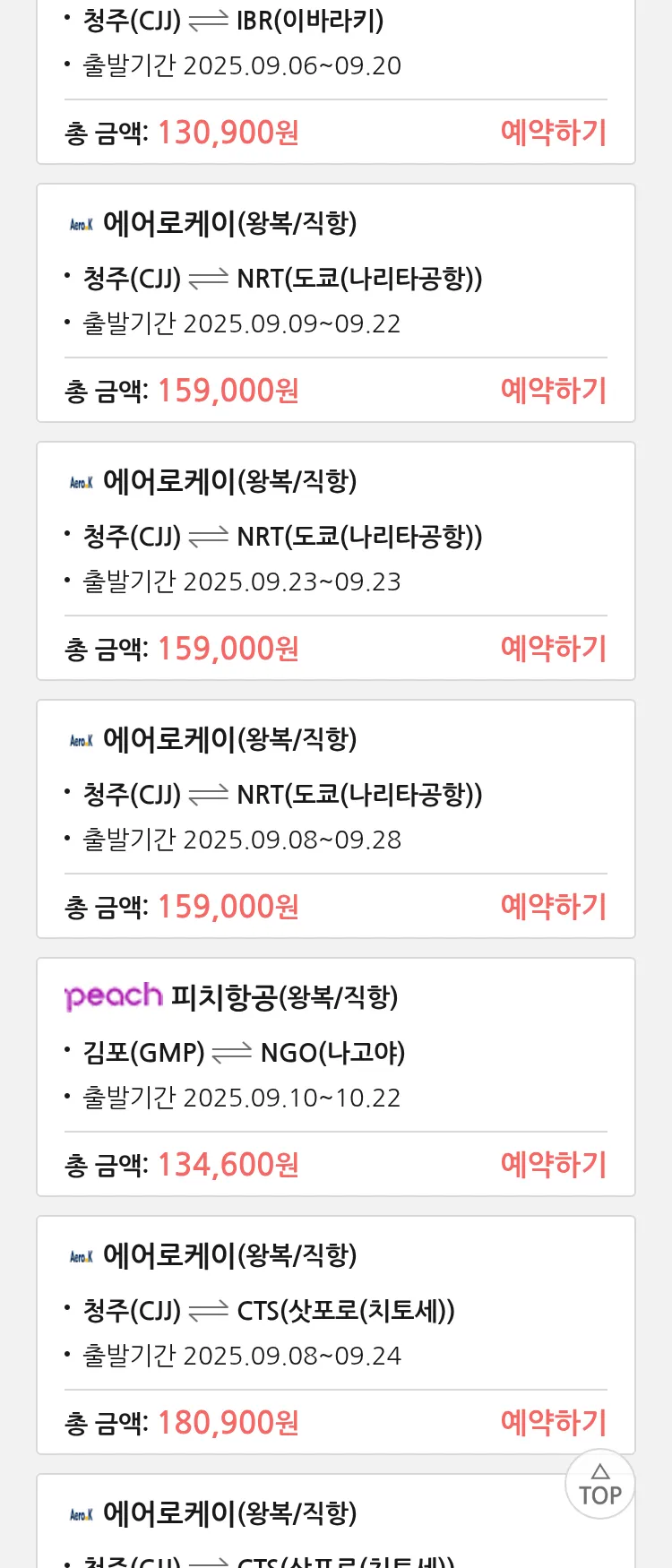Open the 청주–CTS(삿포로) 09.08~09.24 card
This screenshot has height=1568, width=672.
tap(335, 1310)
